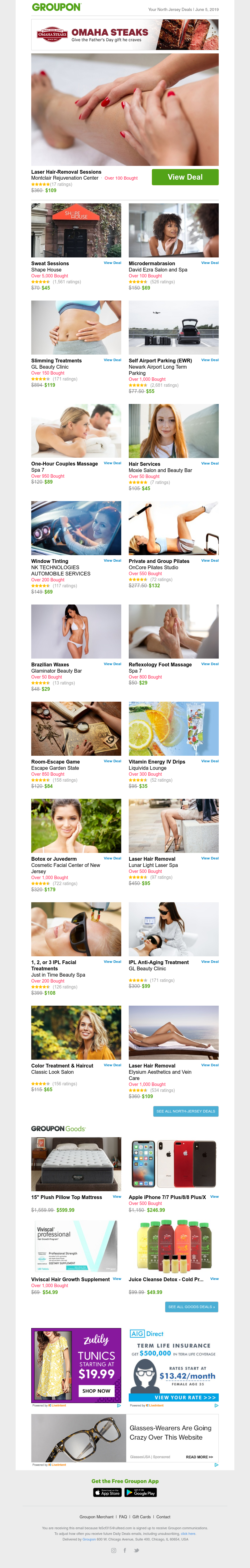View Deal for Sweat Sessions

pyautogui.click(x=112, y=263)
